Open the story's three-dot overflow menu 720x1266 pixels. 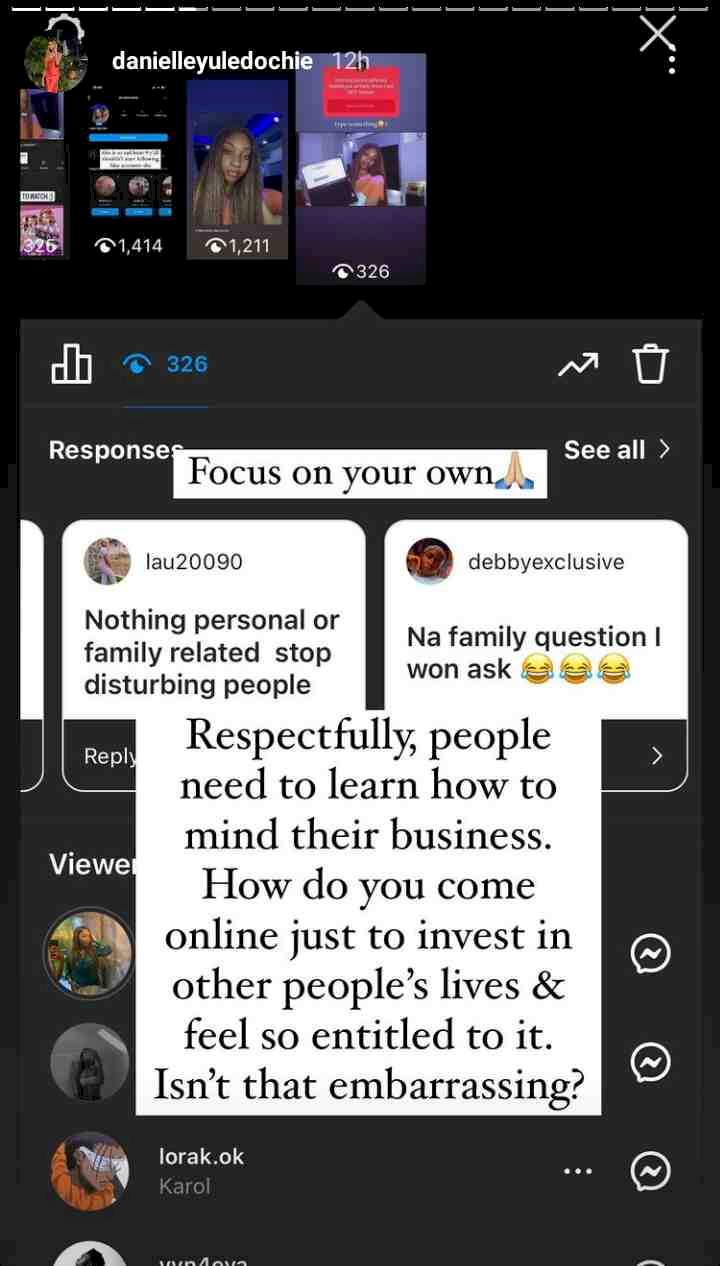coord(672,63)
